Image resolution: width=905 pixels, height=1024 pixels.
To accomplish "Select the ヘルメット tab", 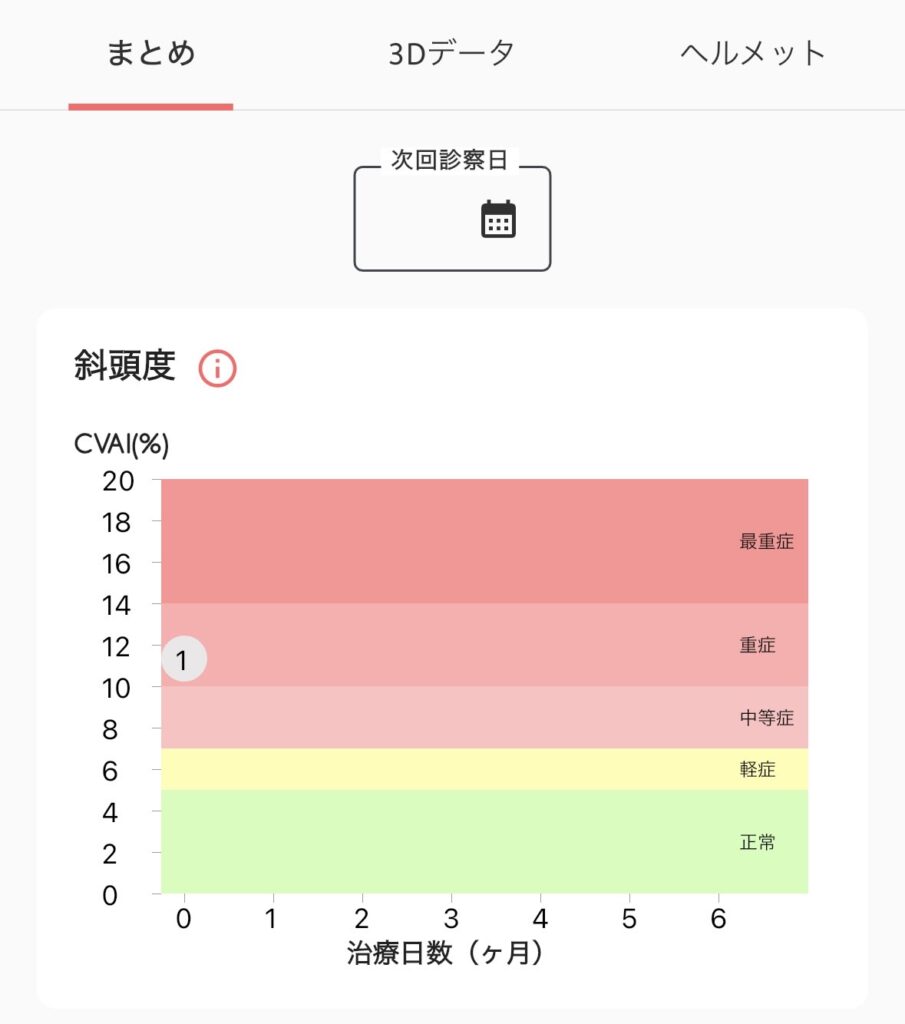I will (753, 54).
